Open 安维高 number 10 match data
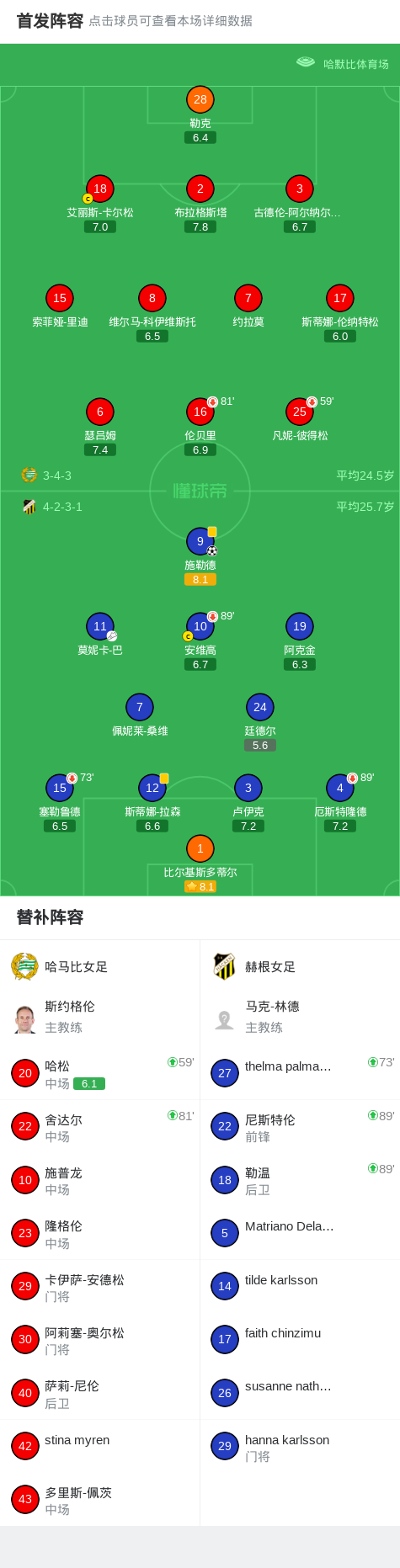Image resolution: width=400 pixels, height=1568 pixels. pos(200,626)
